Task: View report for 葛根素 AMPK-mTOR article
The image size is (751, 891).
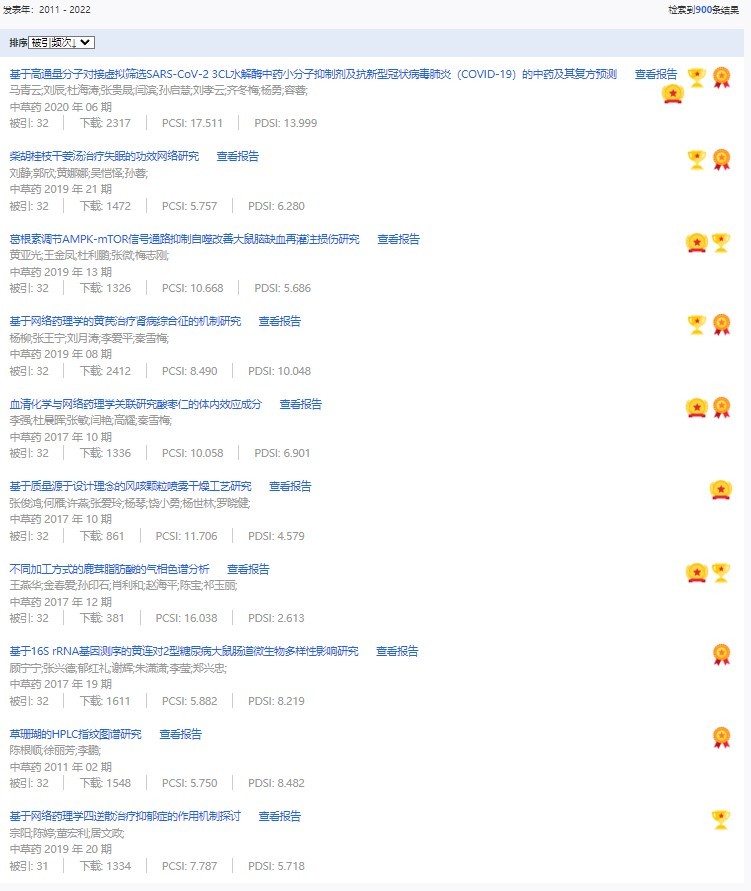Action: point(398,240)
